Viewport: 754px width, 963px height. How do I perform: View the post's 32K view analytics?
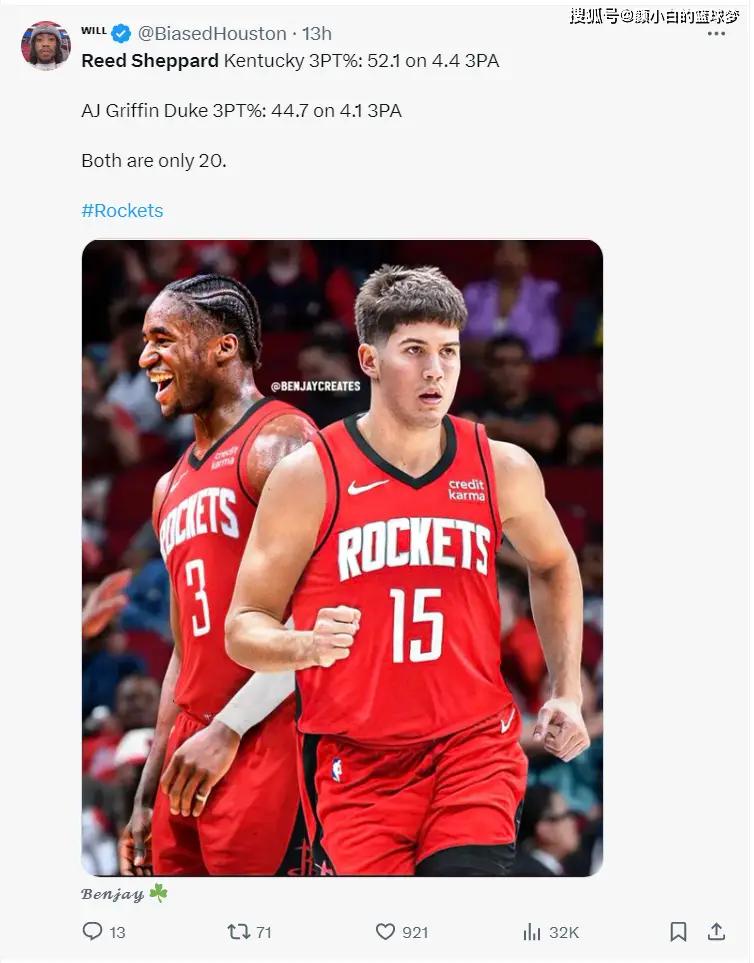[532, 932]
